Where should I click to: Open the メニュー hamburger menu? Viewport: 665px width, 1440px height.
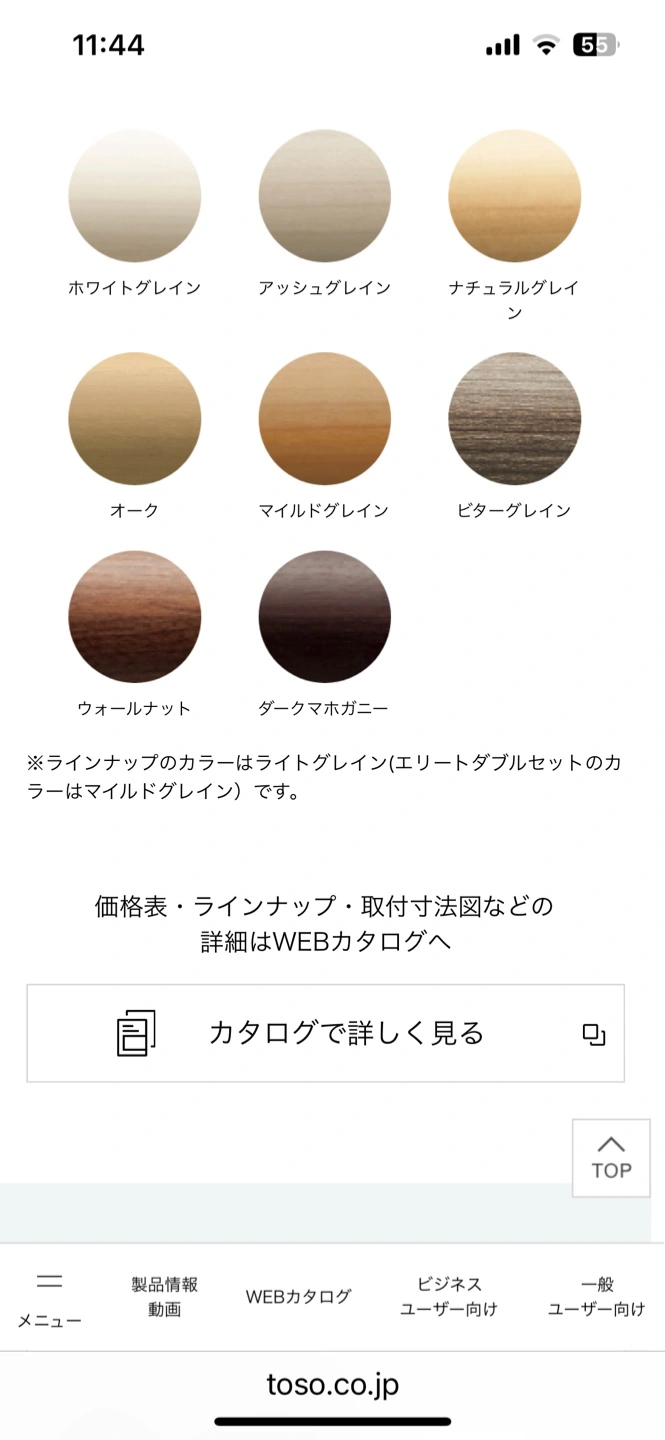click(49, 1299)
